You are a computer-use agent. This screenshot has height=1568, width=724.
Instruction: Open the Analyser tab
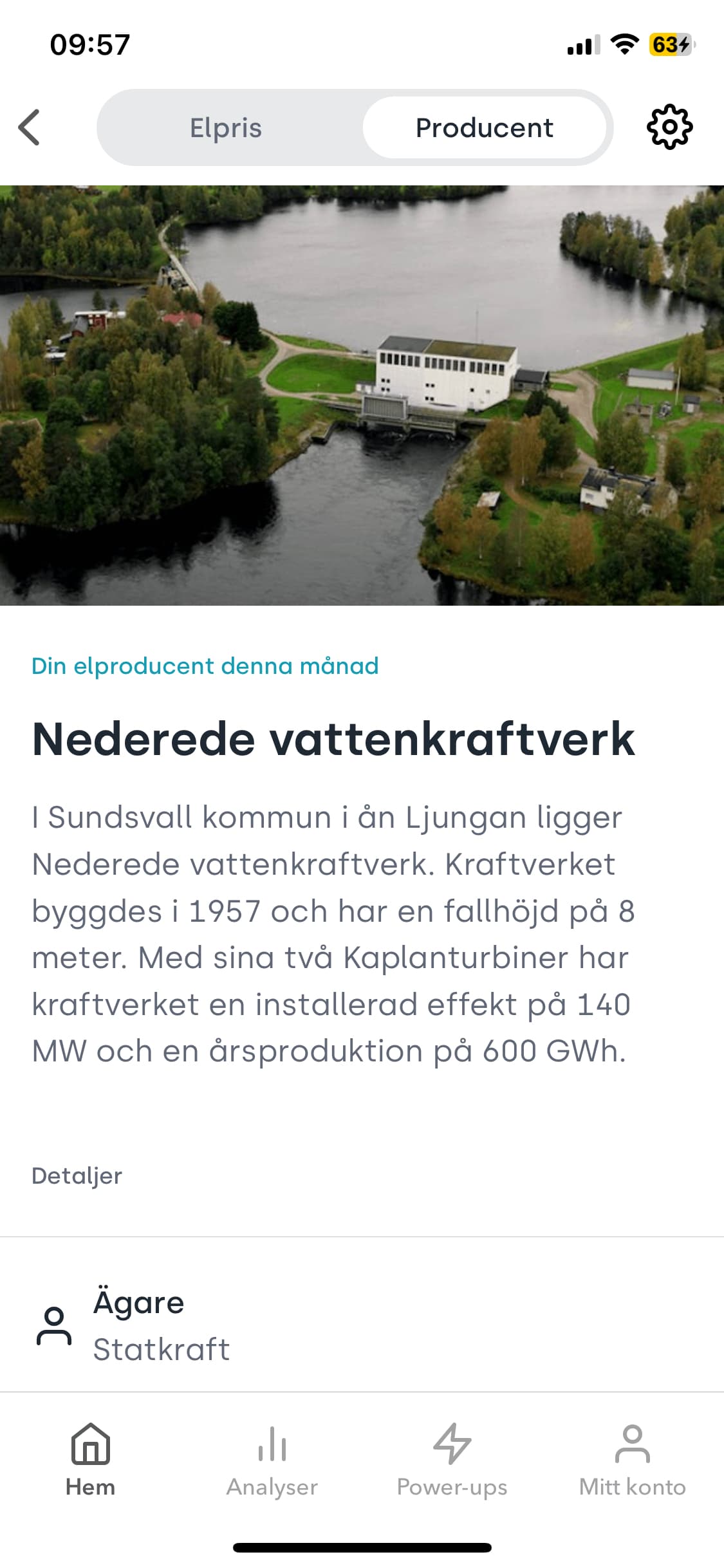272,1460
